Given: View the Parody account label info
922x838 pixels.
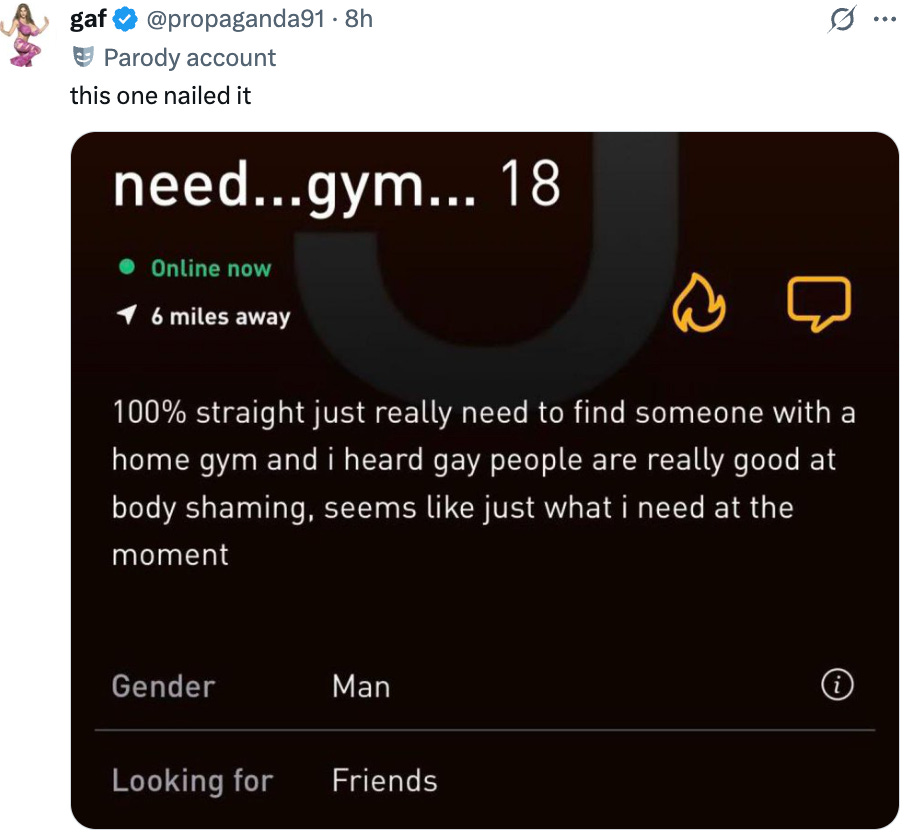Looking at the screenshot, I should 189,58.
